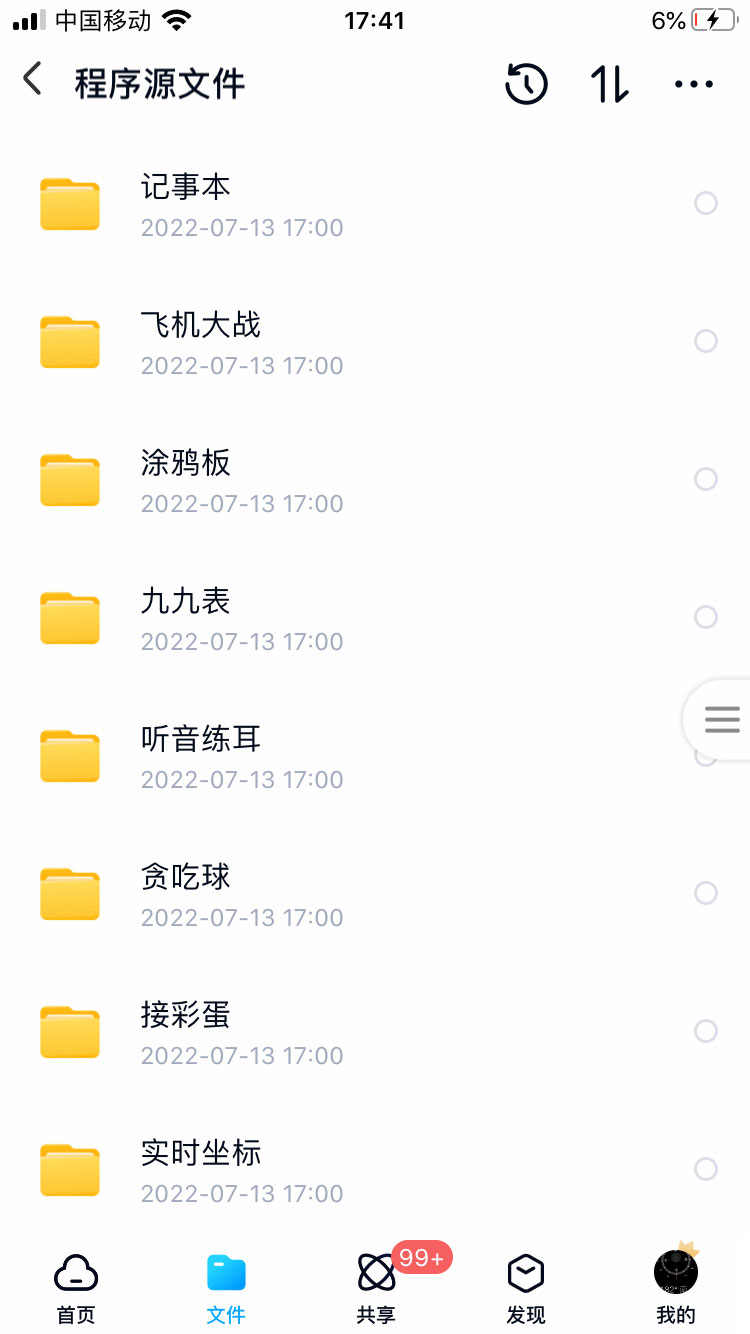This screenshot has height=1334, width=750.
Task: Open the 共享 tab with 99+ badge
Action: 375,1285
